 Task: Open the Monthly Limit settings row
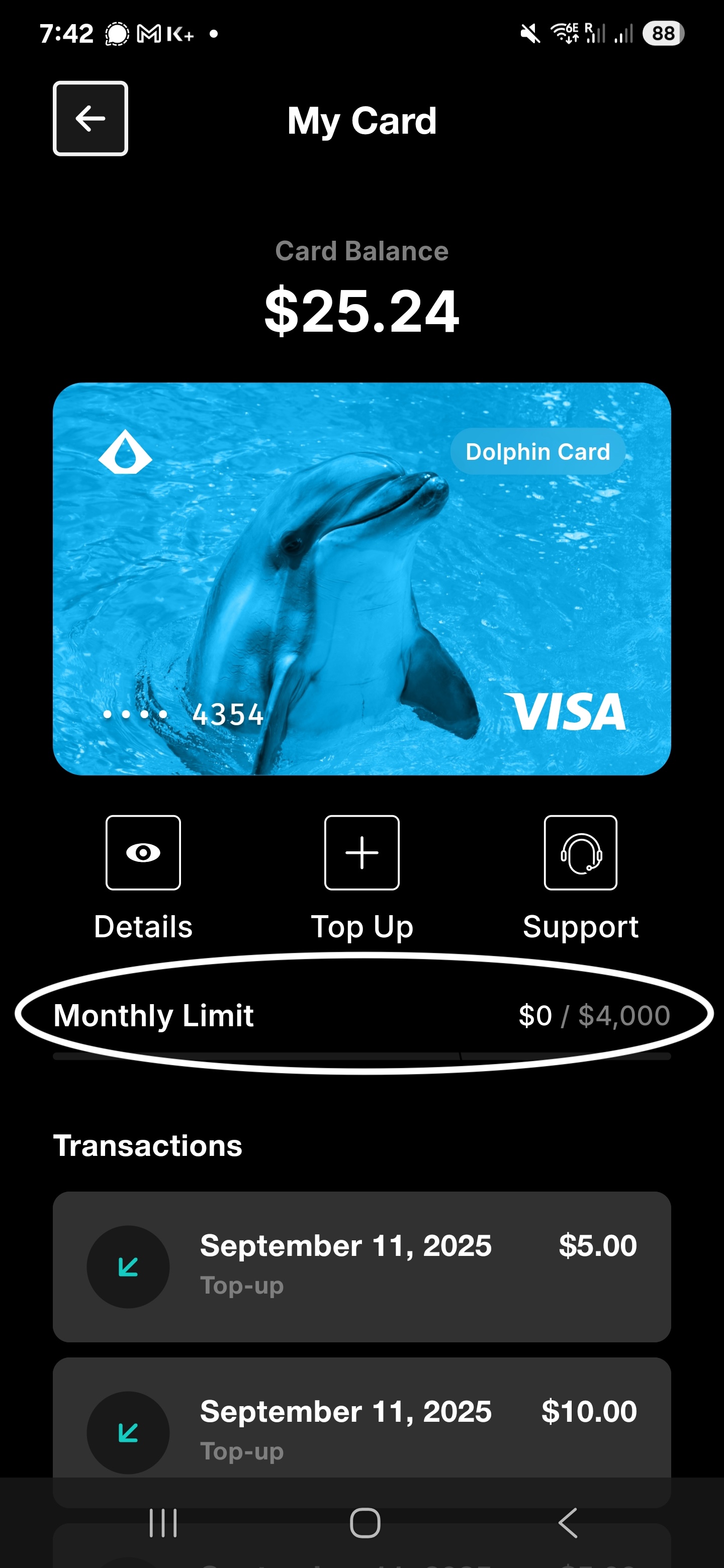pos(361,1015)
